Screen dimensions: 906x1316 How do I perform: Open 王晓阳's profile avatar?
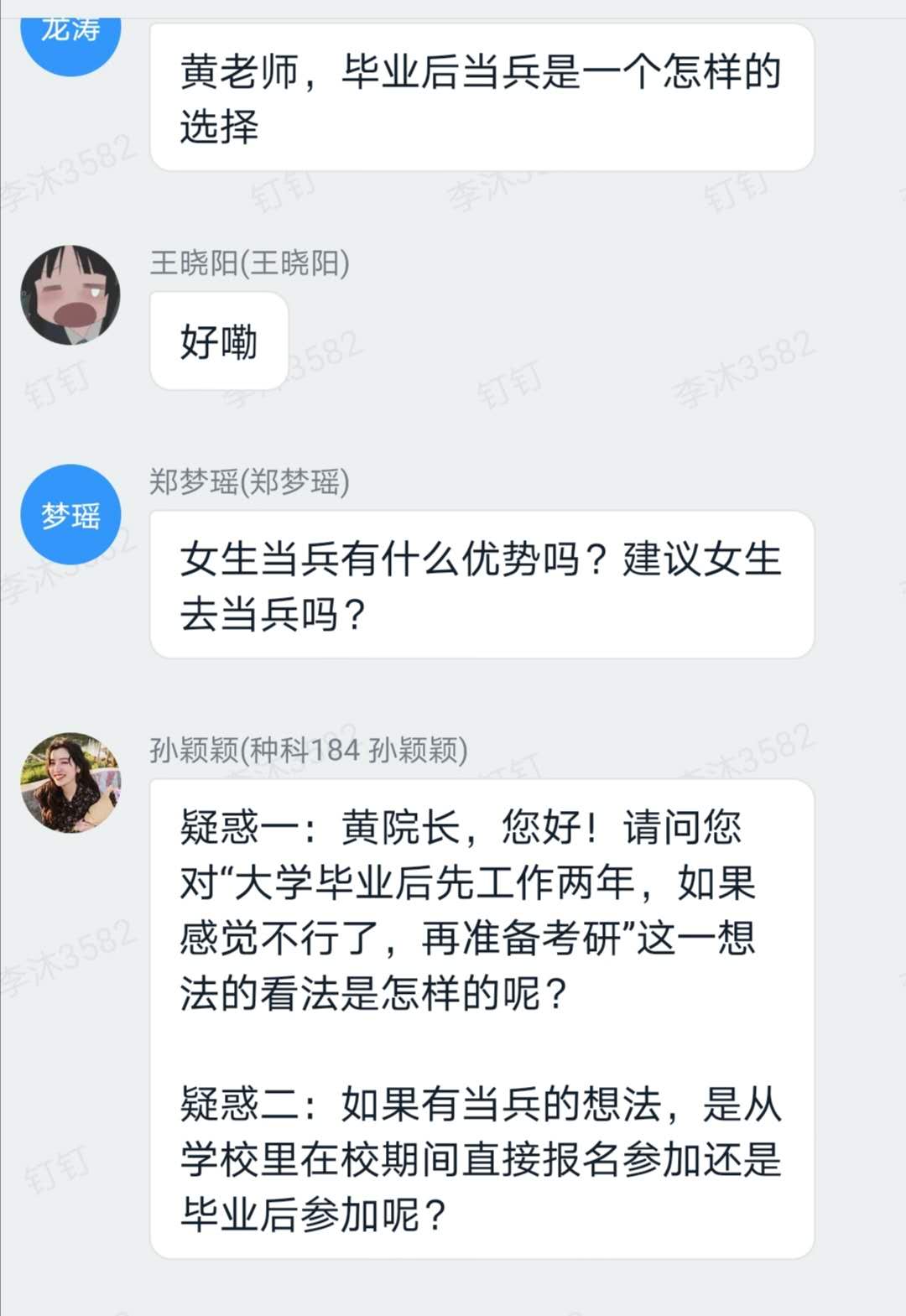click(70, 295)
